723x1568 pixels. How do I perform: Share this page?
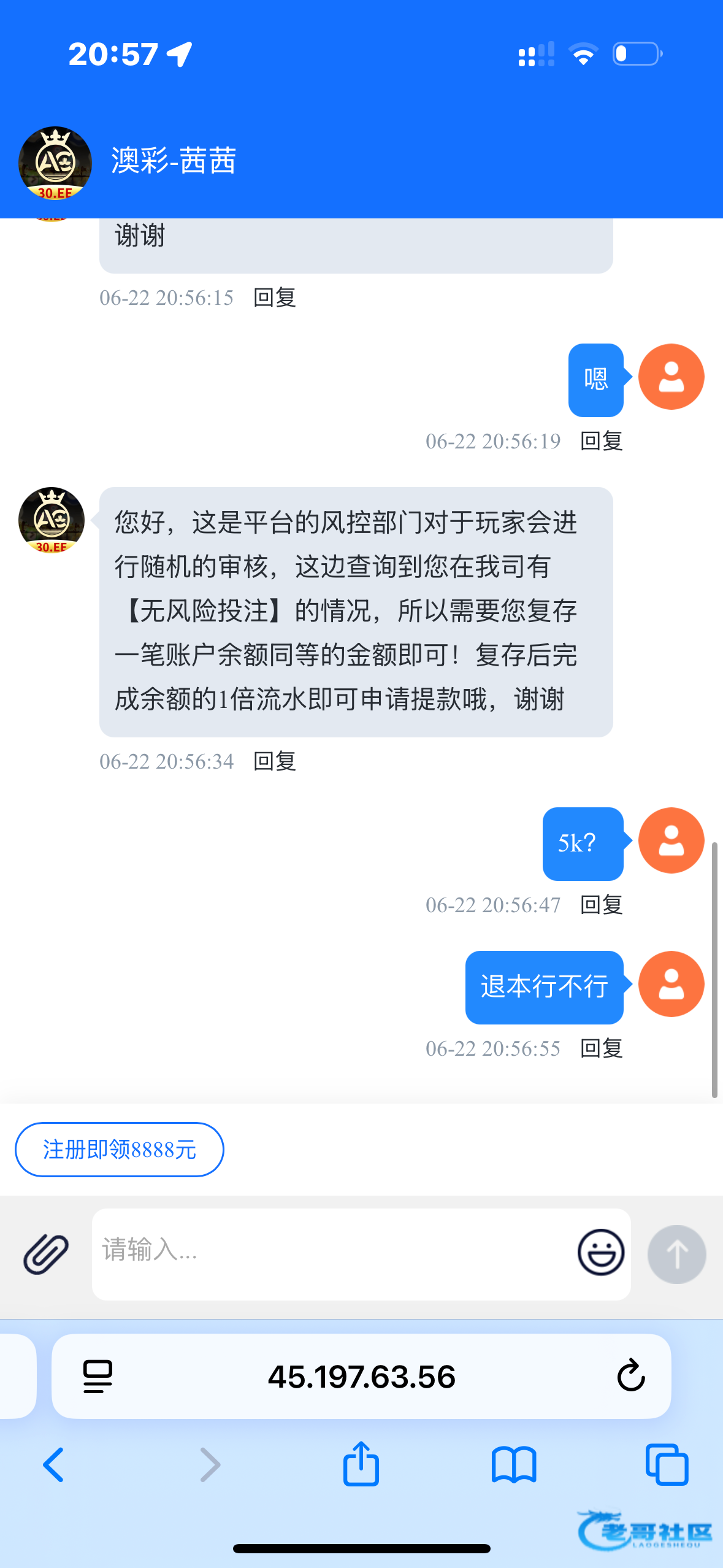click(361, 1464)
